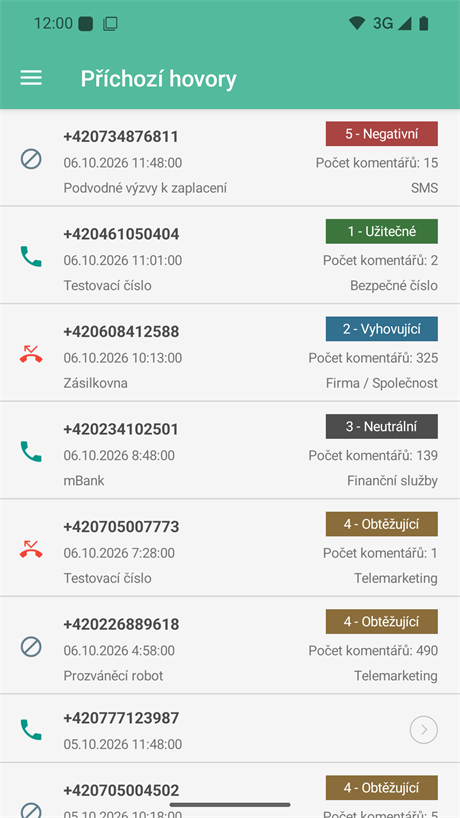
Task: Open the Zásilkovna call +420608412588
Action: (230, 353)
